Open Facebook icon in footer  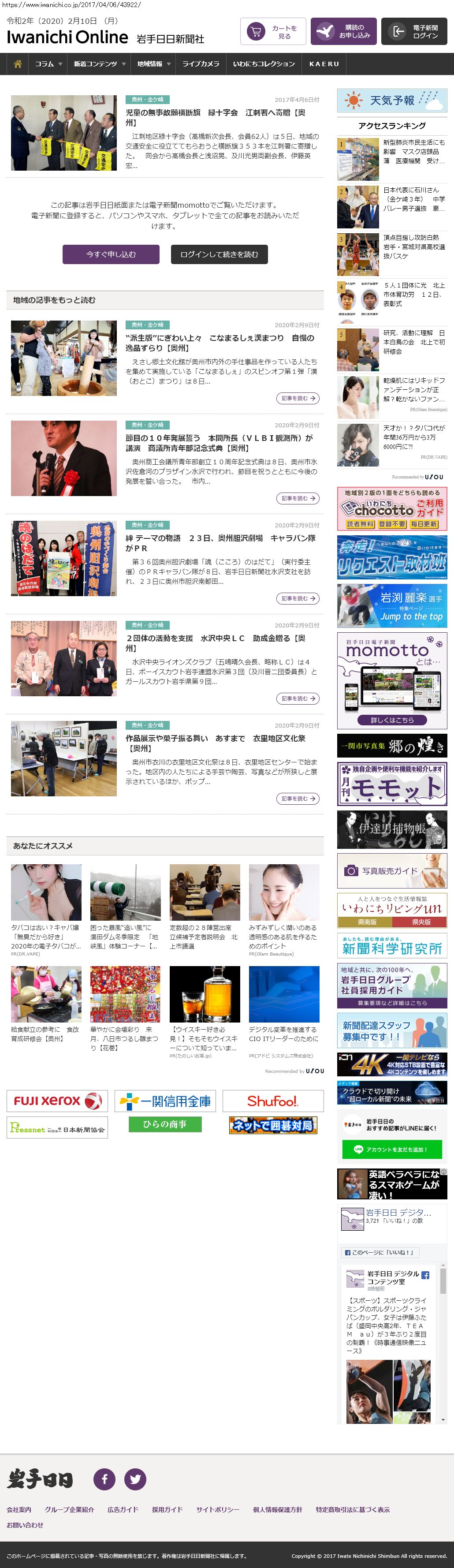click(104, 1478)
